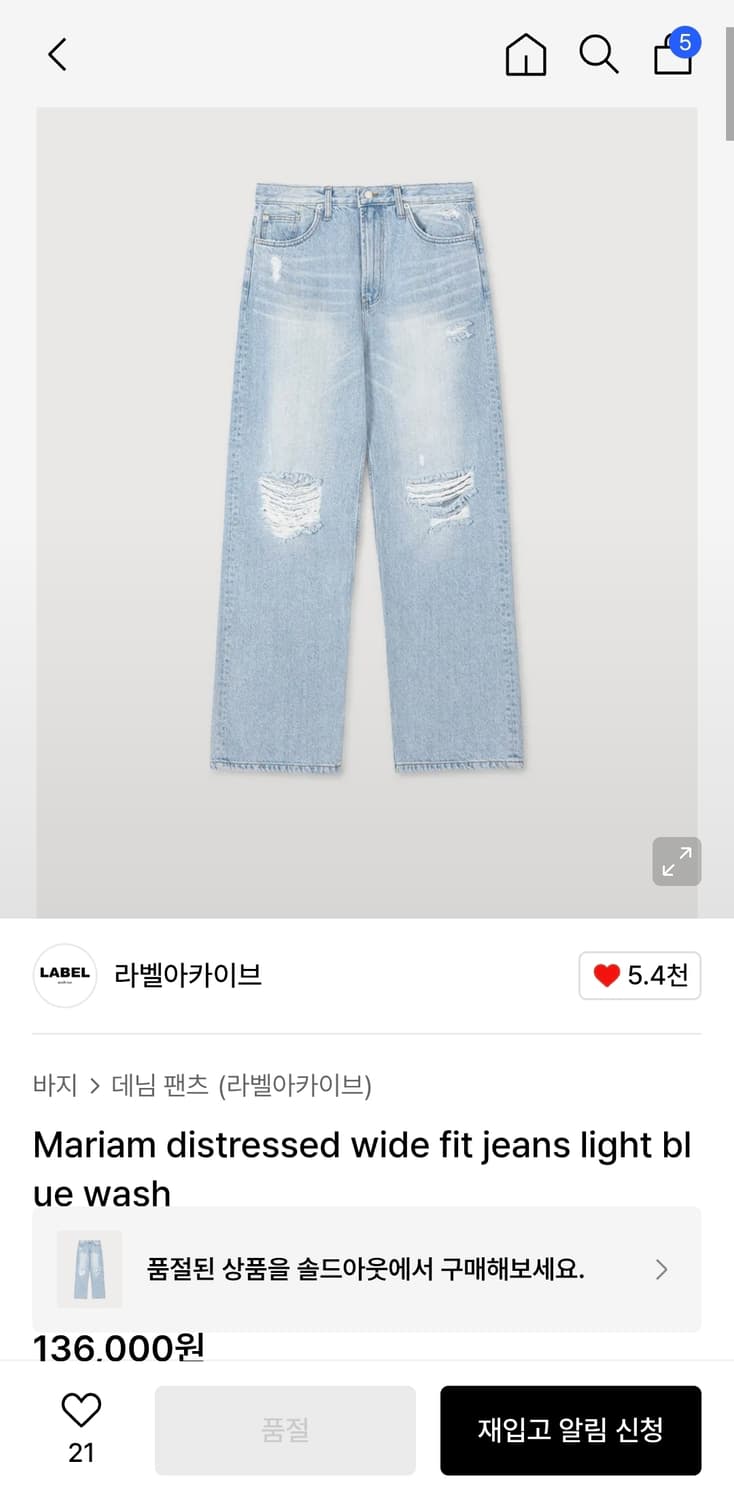734x1500 pixels.
Task: Like the brand showing 5.4천
Action: point(640,975)
